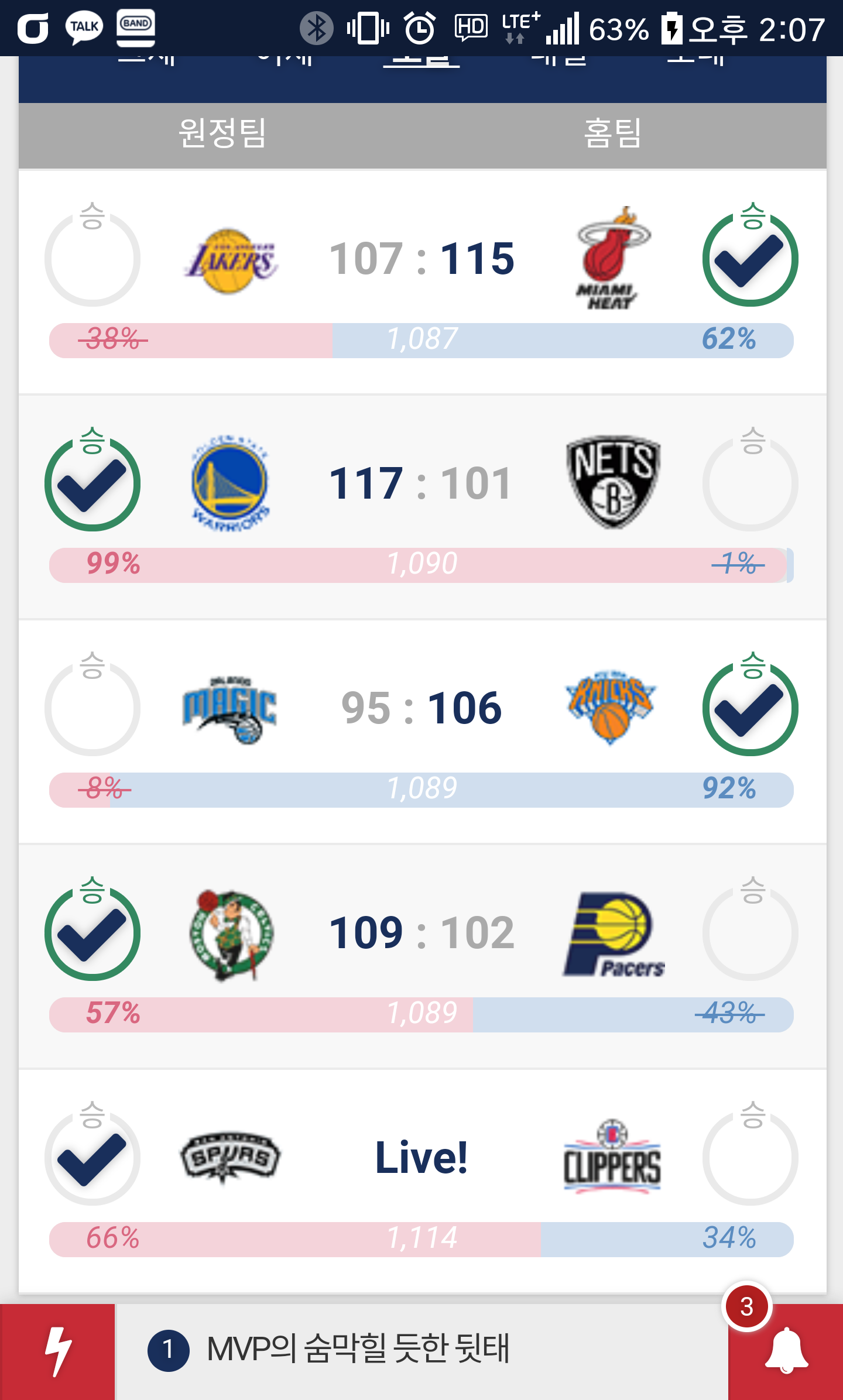This screenshot has height=1400, width=843.
Task: Open the Celtics vs Pacers result 109:102
Action: click(421, 933)
